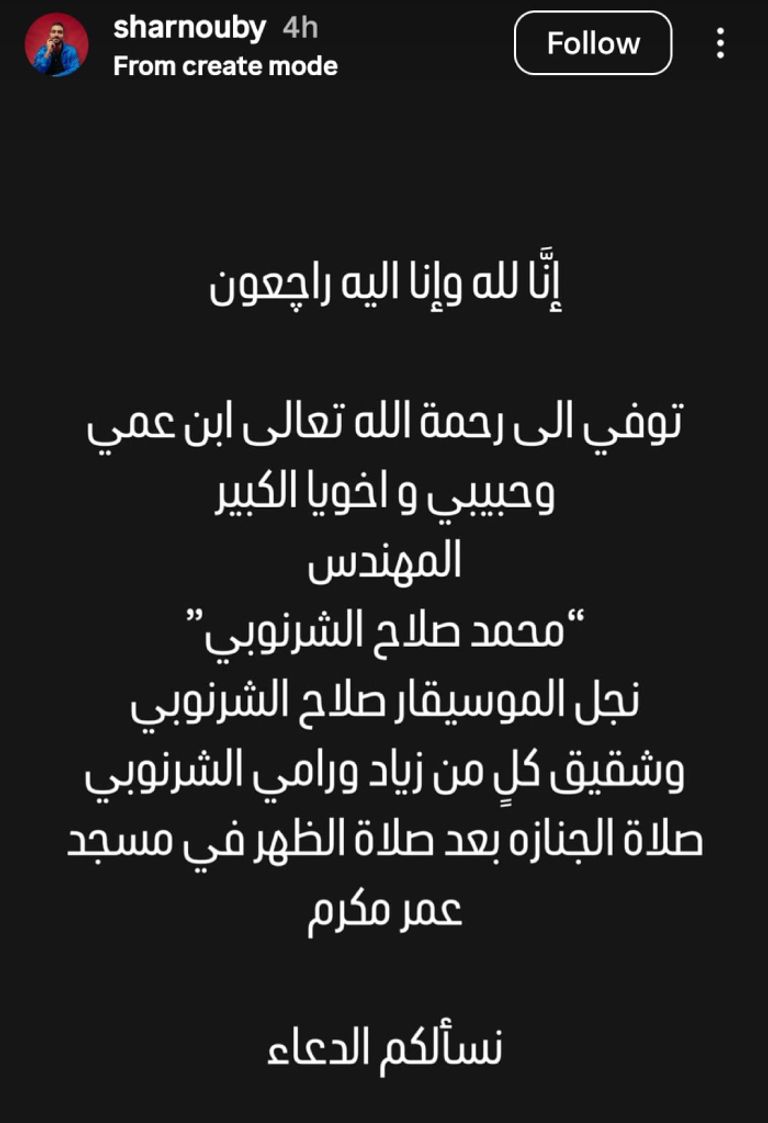The width and height of the screenshot is (768, 1123).
Task: Open the three-dot story options menu
Action: 720,43
